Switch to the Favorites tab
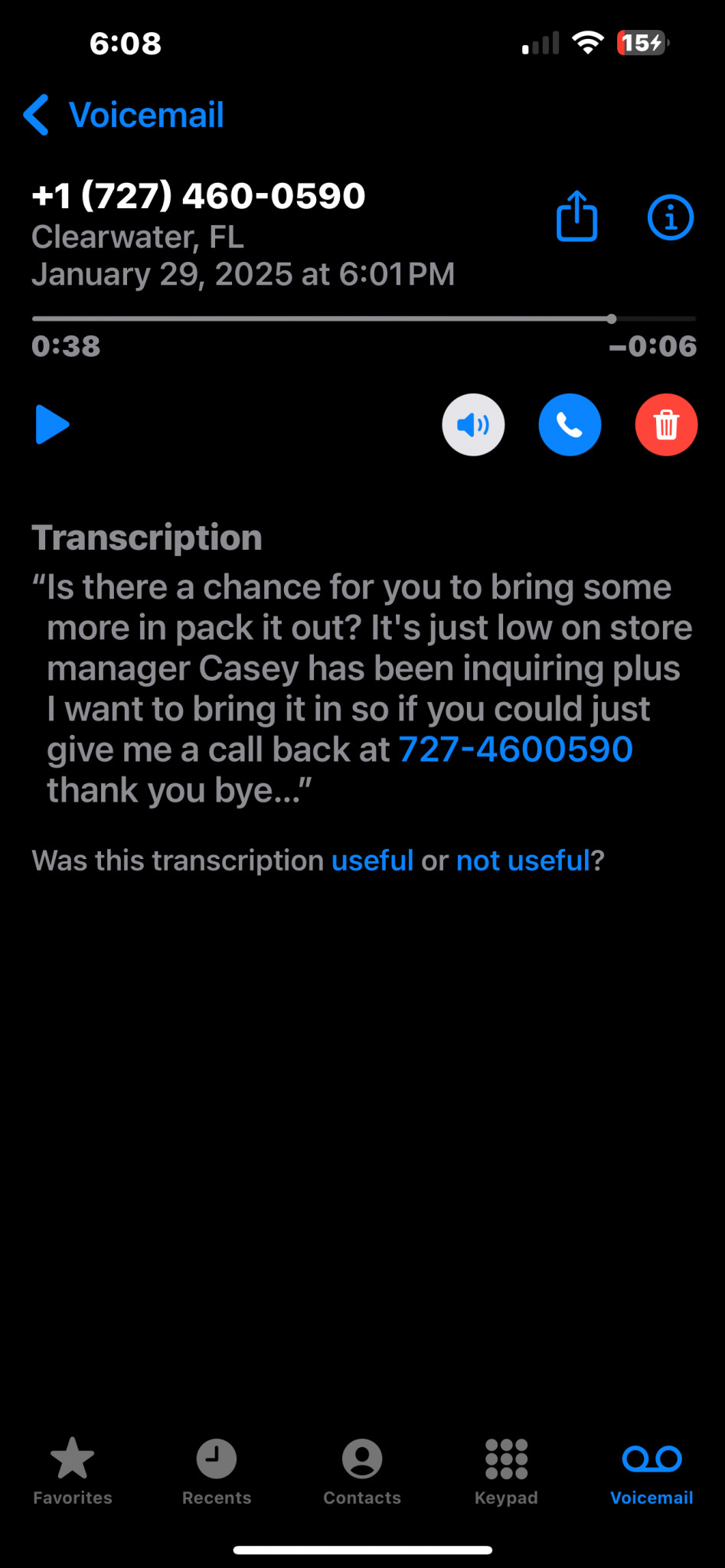 click(x=73, y=1471)
